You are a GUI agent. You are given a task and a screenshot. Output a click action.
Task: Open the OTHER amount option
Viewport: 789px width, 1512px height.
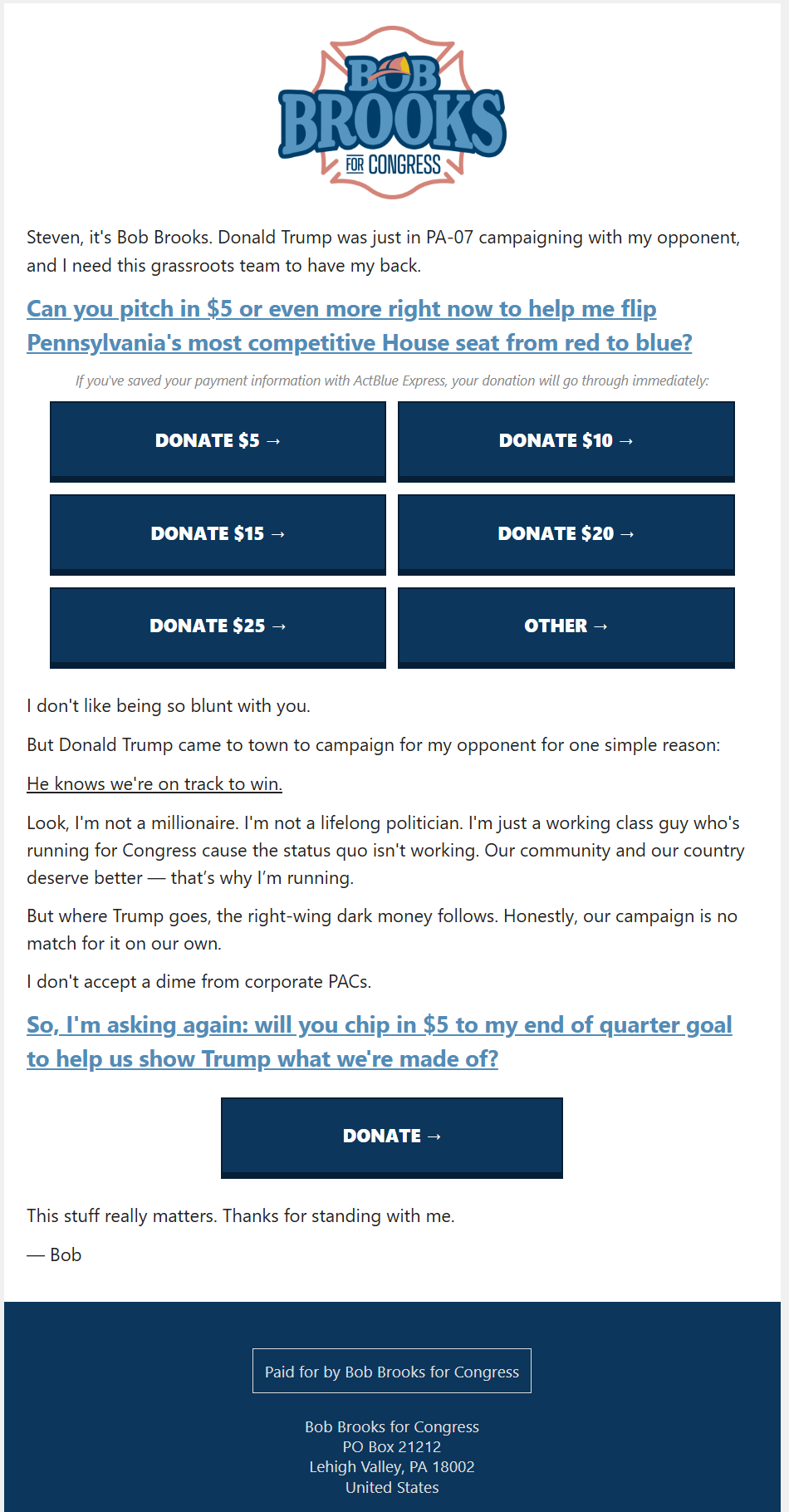pos(566,627)
